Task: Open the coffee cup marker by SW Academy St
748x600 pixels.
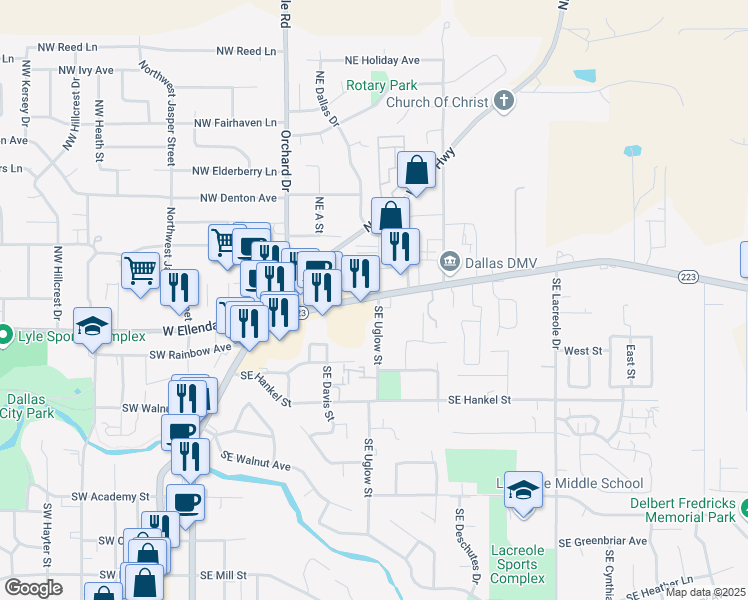Action: (x=186, y=504)
